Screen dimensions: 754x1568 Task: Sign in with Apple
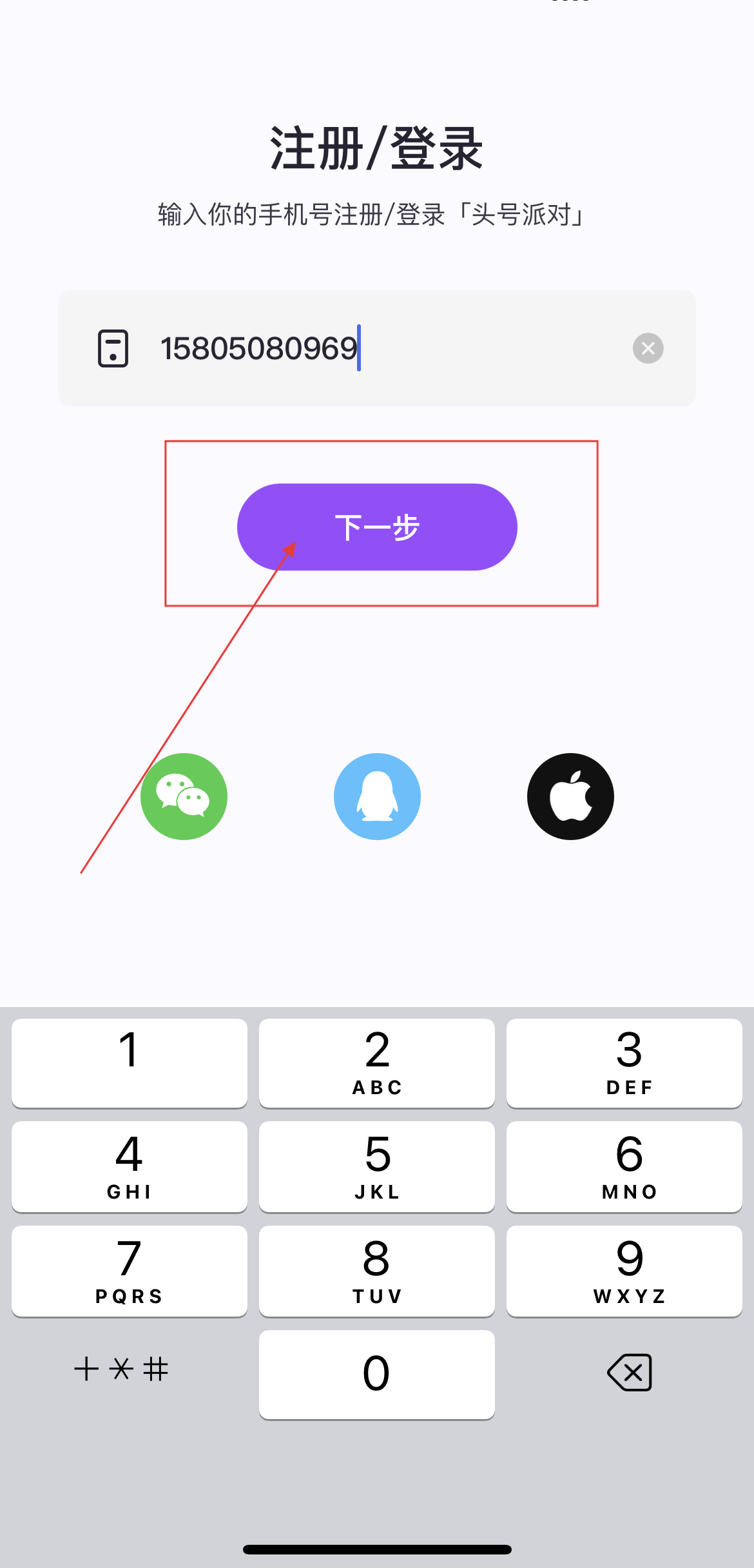[x=570, y=796]
